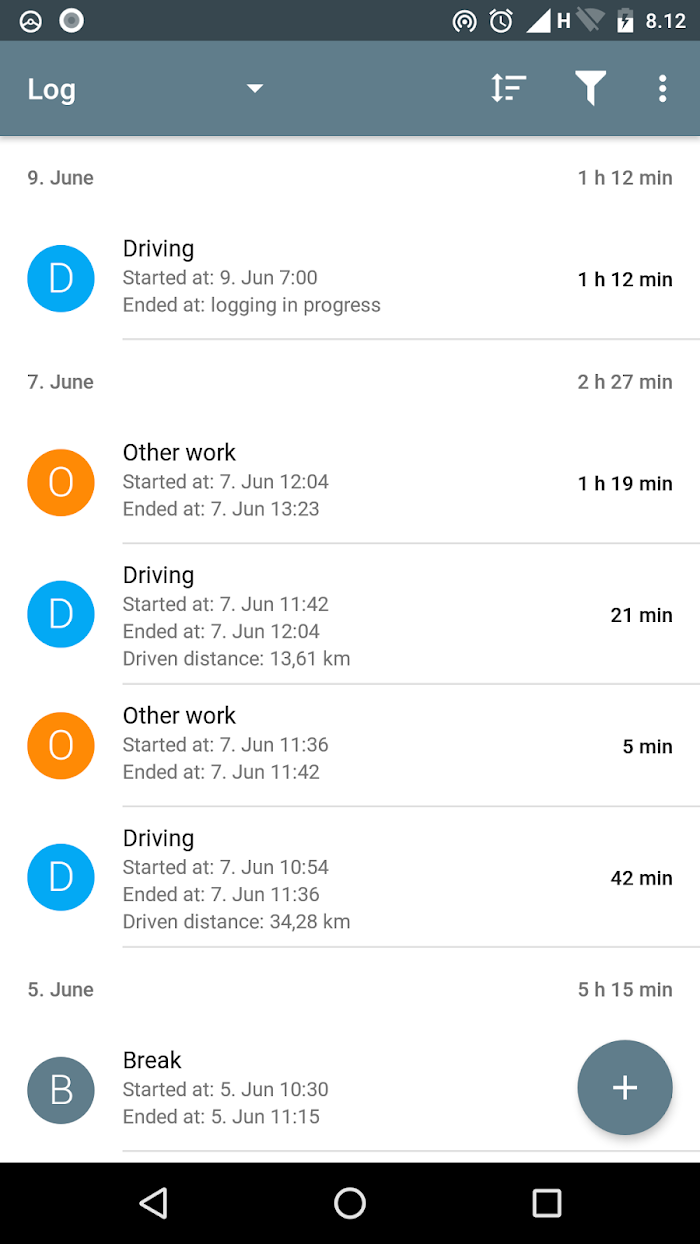This screenshot has height=1244, width=700.
Task: Open the Driving entry started 9. Jun 7:00
Action: pos(350,278)
